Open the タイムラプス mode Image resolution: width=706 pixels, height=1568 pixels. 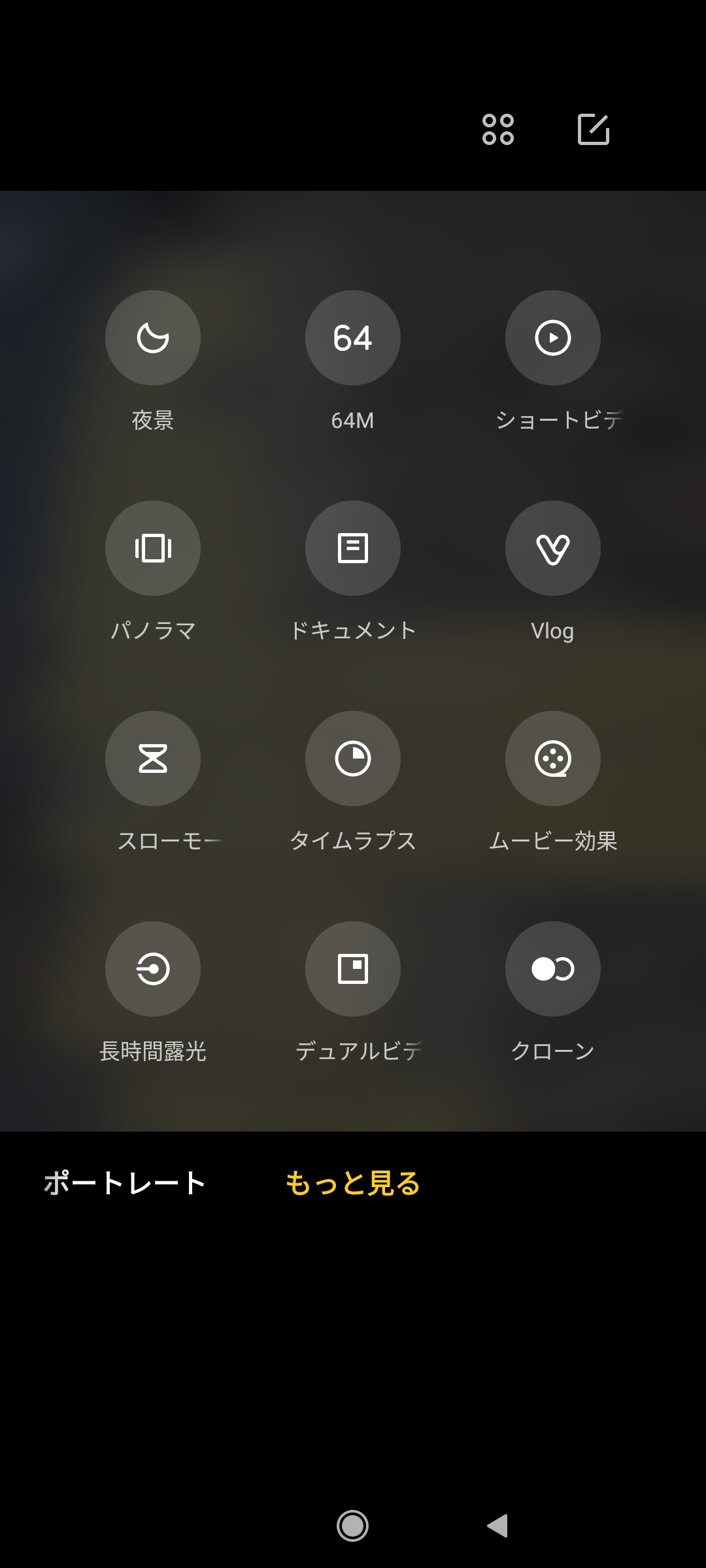tap(353, 759)
